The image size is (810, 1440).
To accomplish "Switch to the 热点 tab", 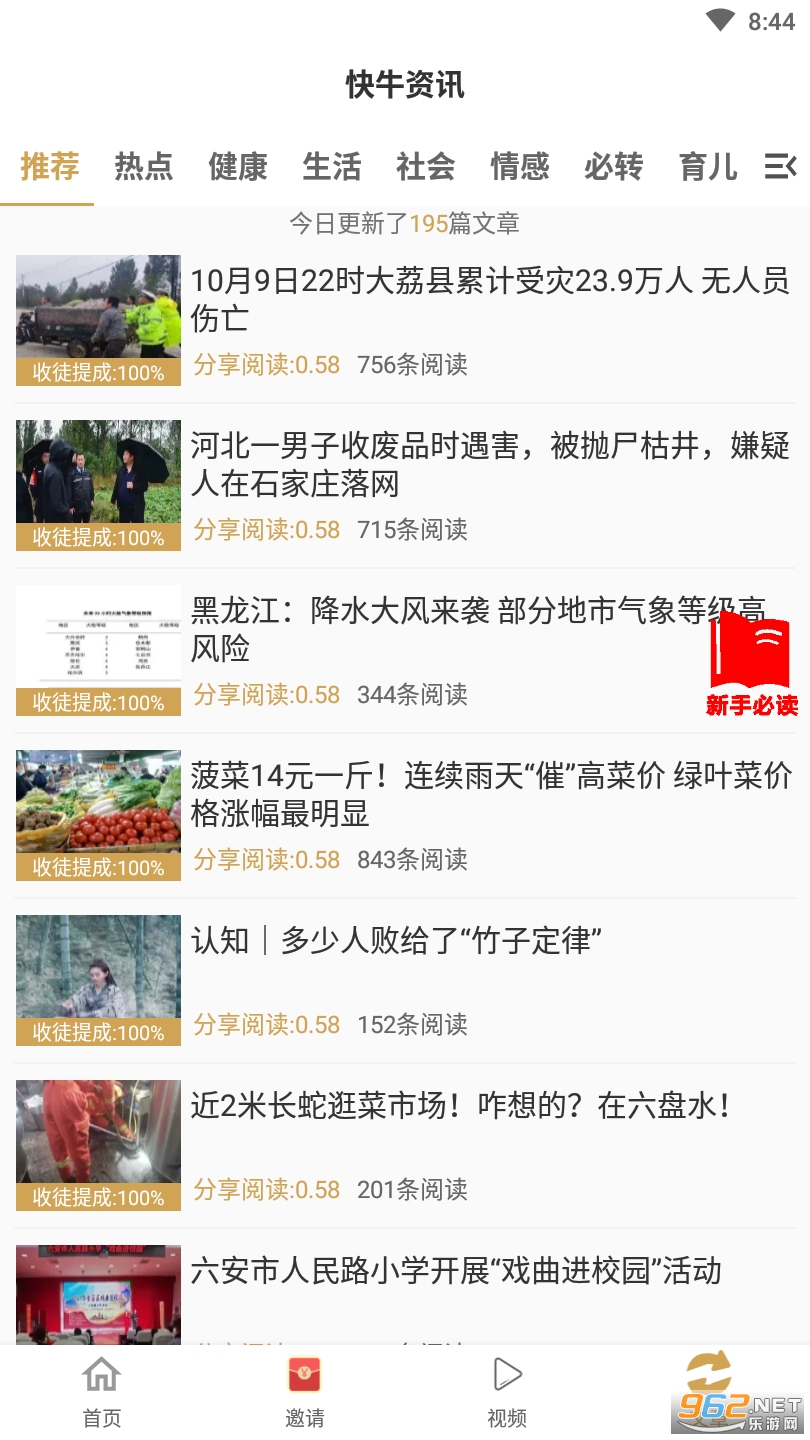I will click(144, 166).
